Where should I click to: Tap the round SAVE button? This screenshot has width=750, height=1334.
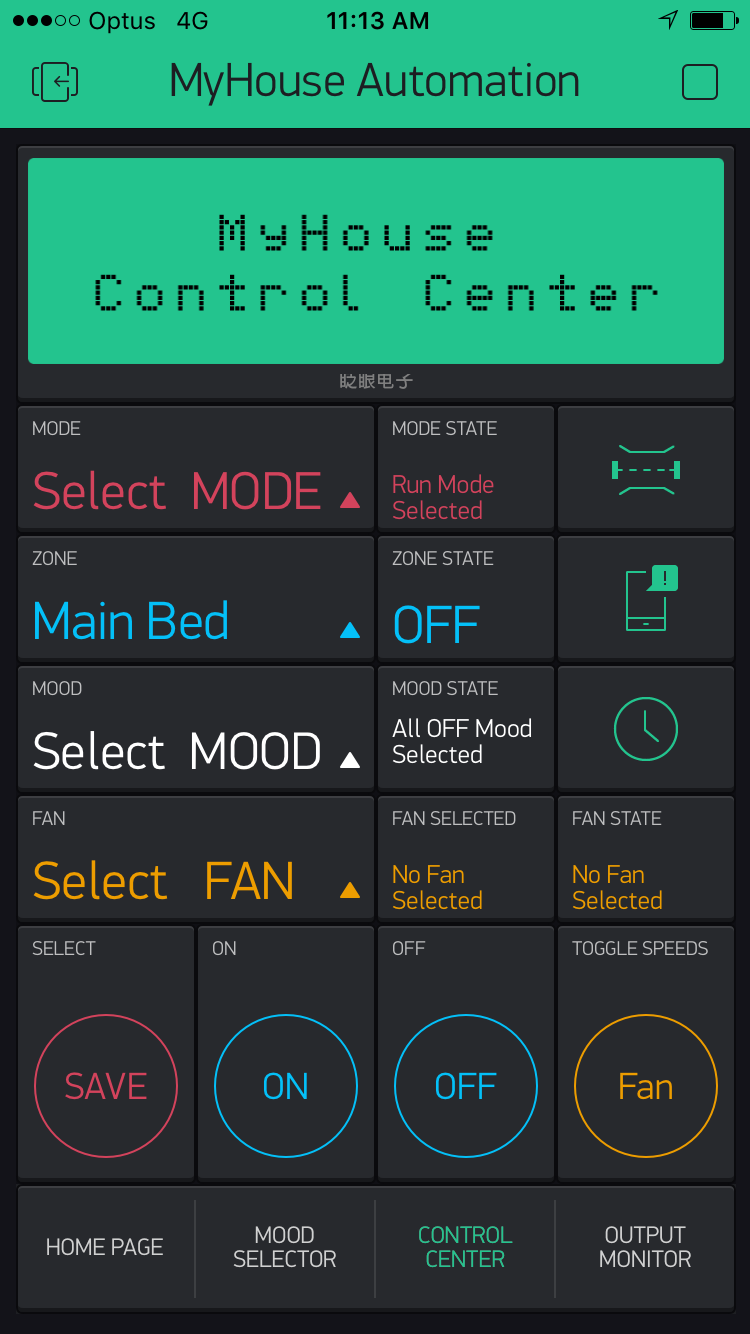[106, 1086]
